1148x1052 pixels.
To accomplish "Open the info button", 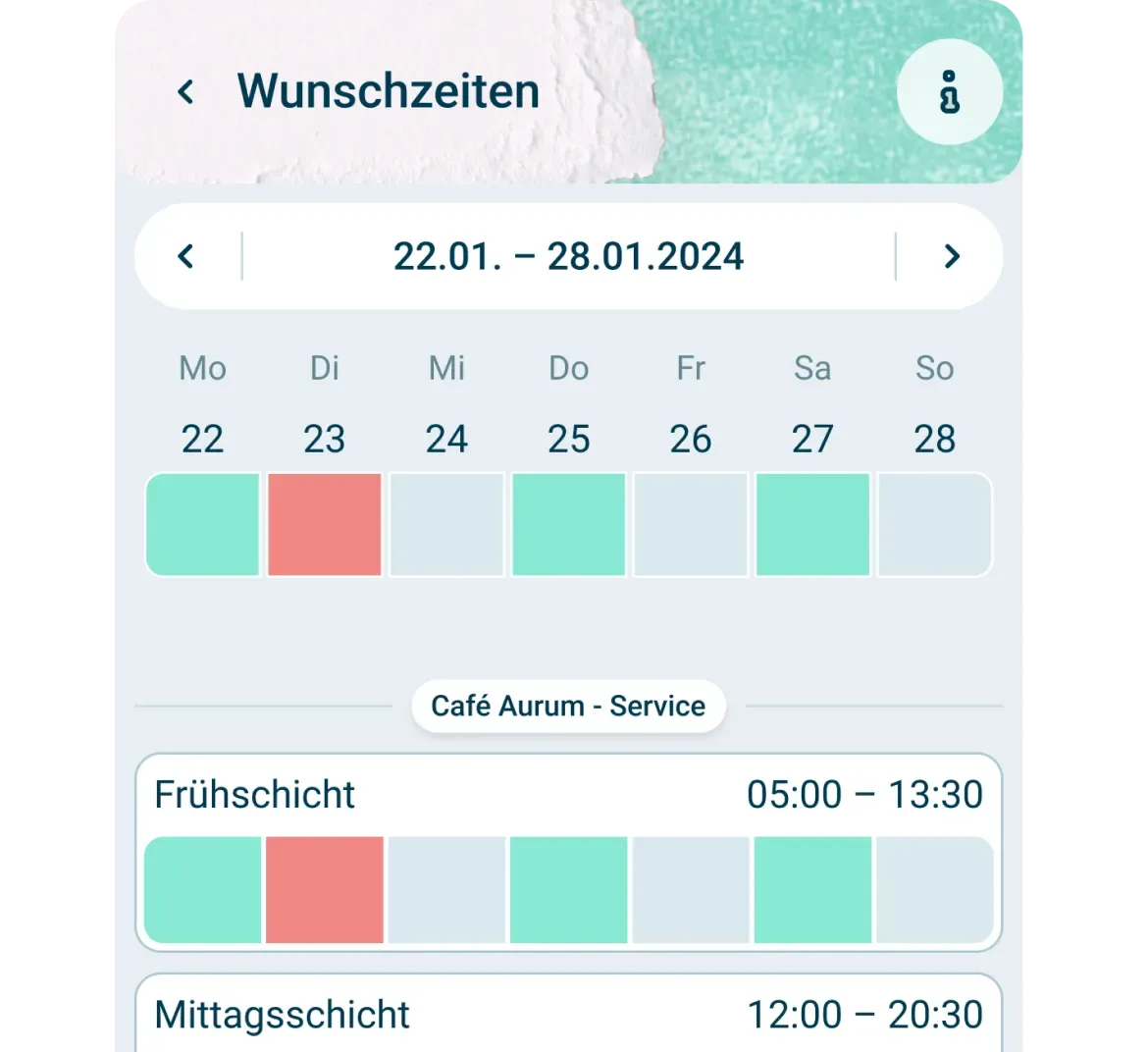I will [949, 93].
